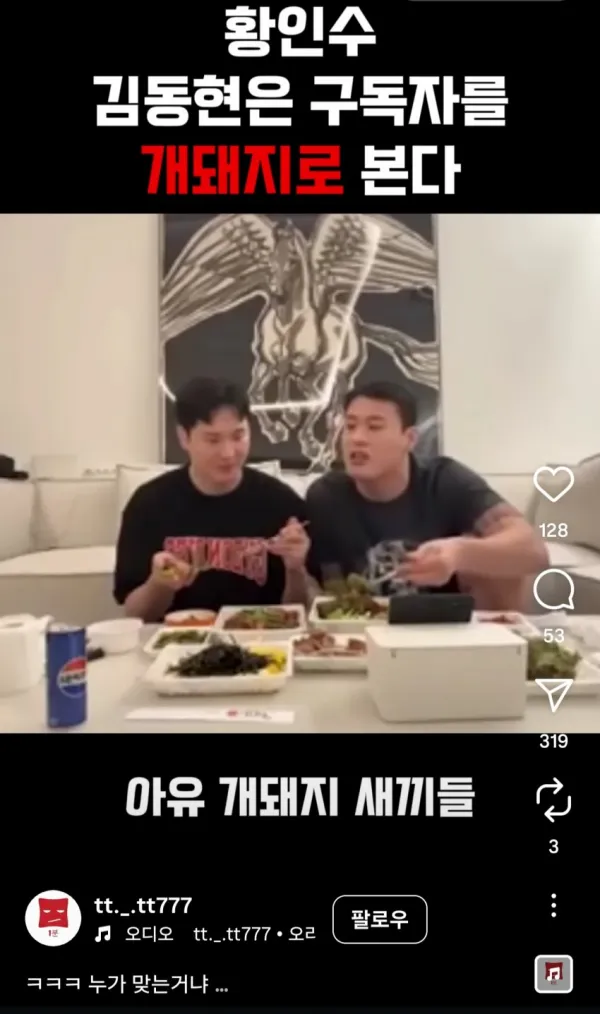Like this reel with the heart icon
Screen dimensions: 600x1014
pyautogui.click(x=553, y=485)
